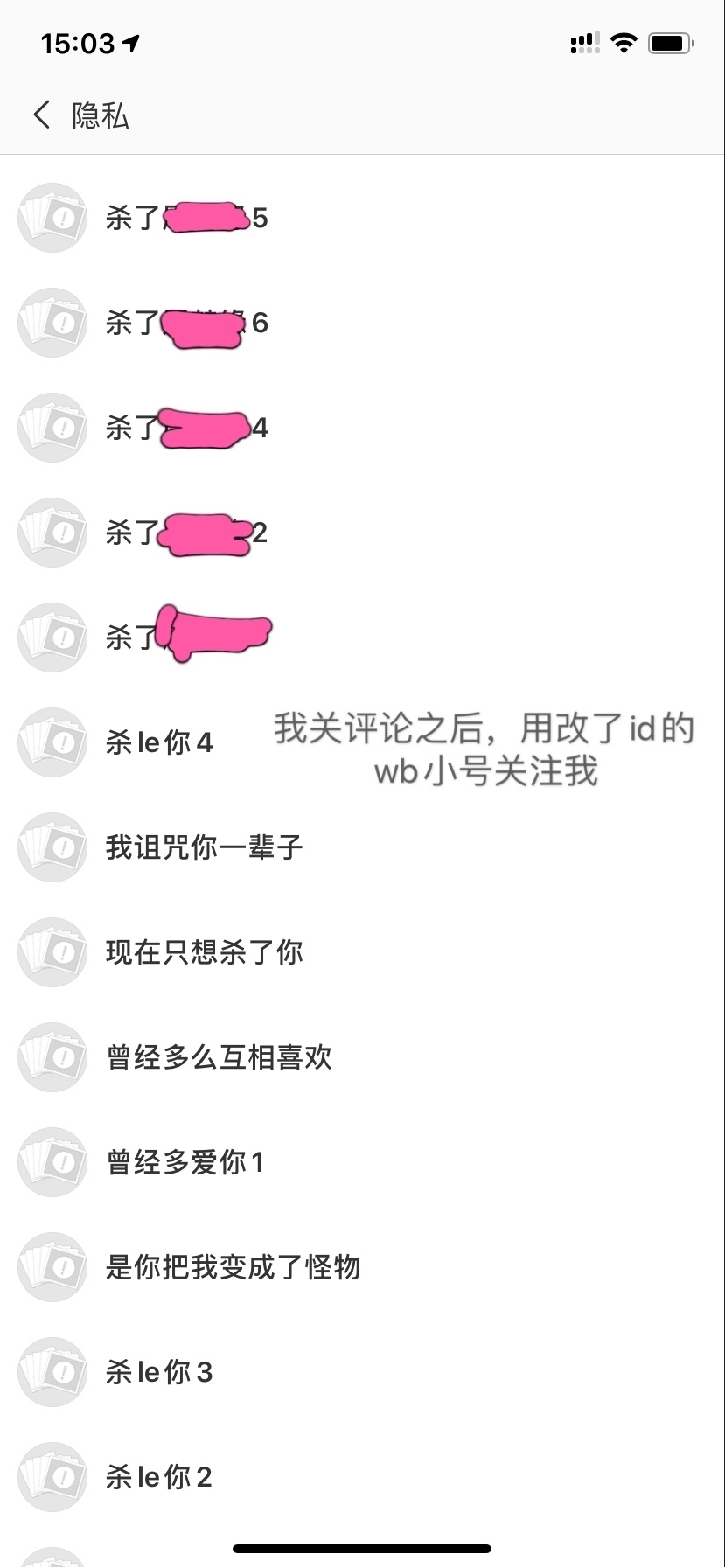
Task: Open the profile 曾经多么互相喜欢
Action: pyautogui.click(x=362, y=1057)
